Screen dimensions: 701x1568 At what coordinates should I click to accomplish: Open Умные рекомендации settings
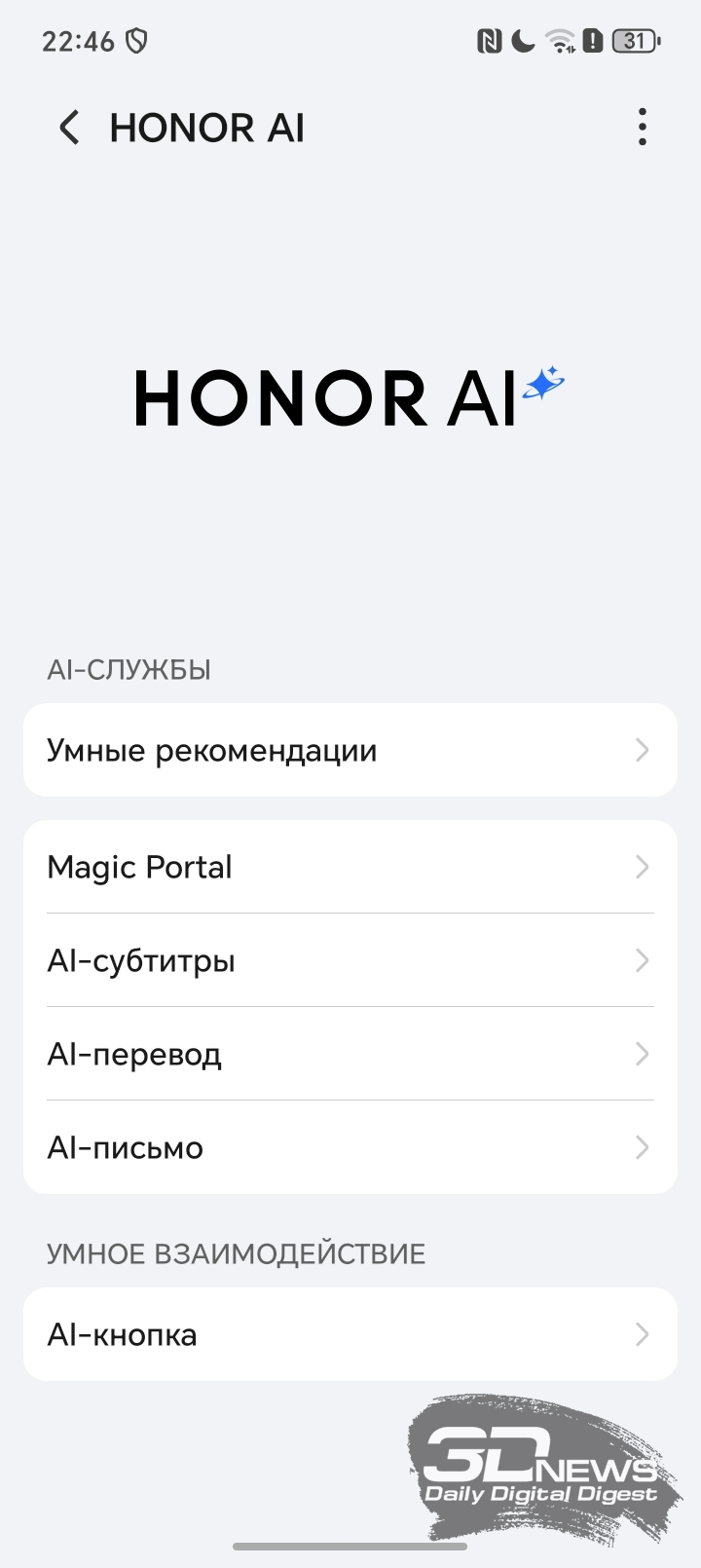point(350,750)
